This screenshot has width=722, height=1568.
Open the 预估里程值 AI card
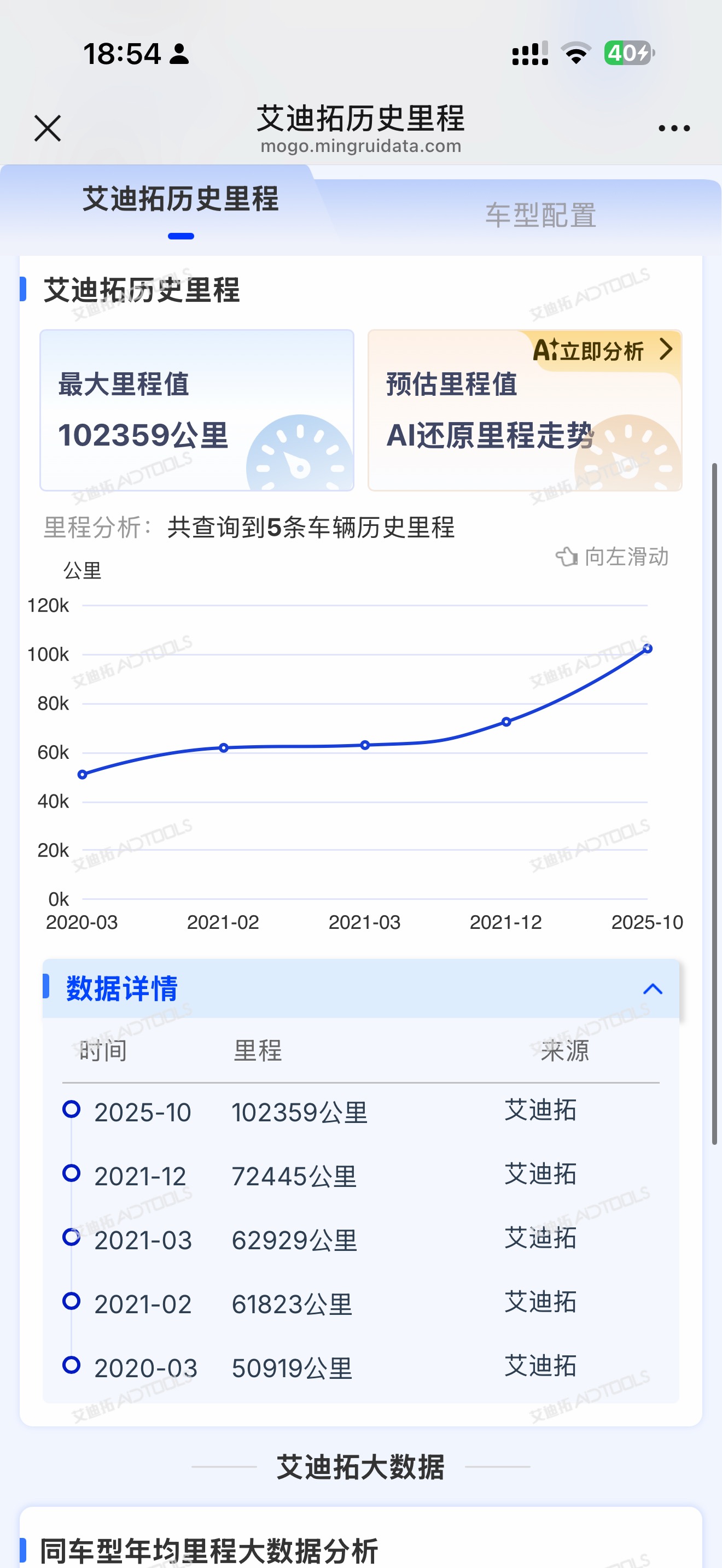point(525,410)
